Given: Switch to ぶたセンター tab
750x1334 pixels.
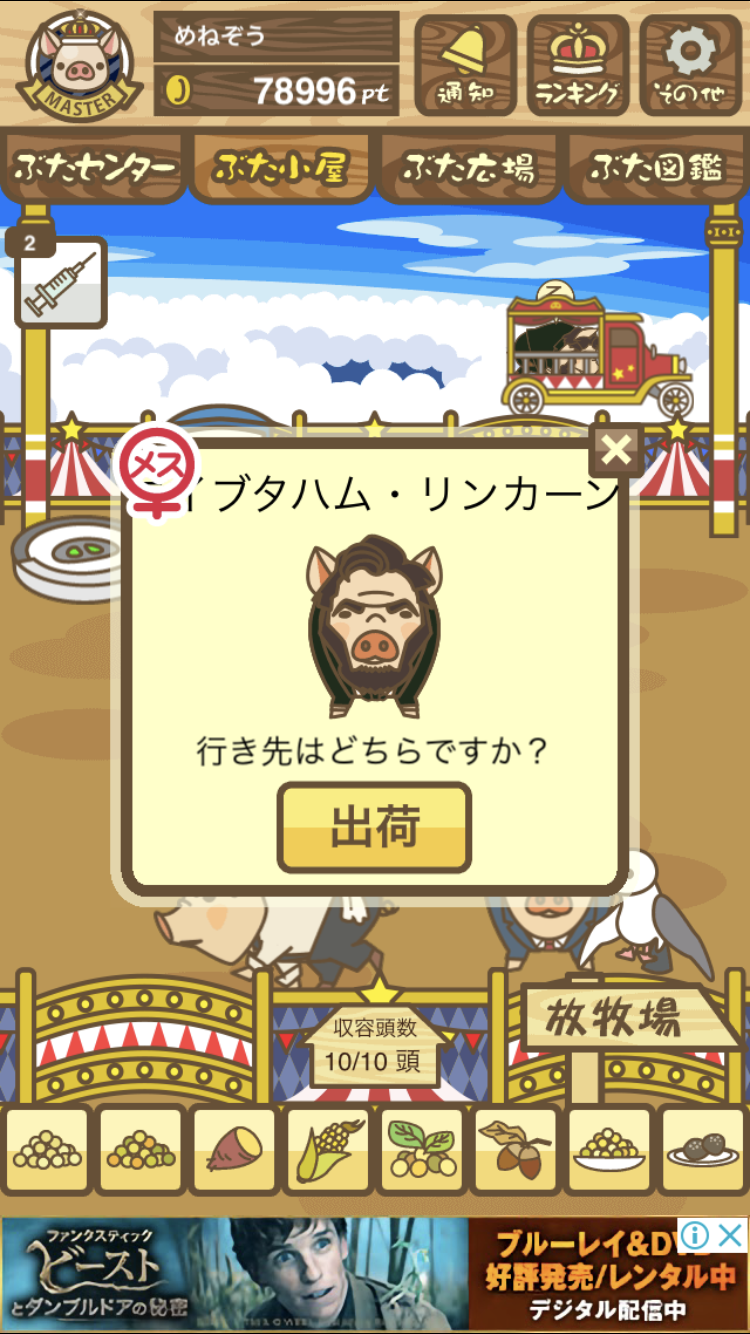Looking at the screenshot, I should (x=94, y=168).
